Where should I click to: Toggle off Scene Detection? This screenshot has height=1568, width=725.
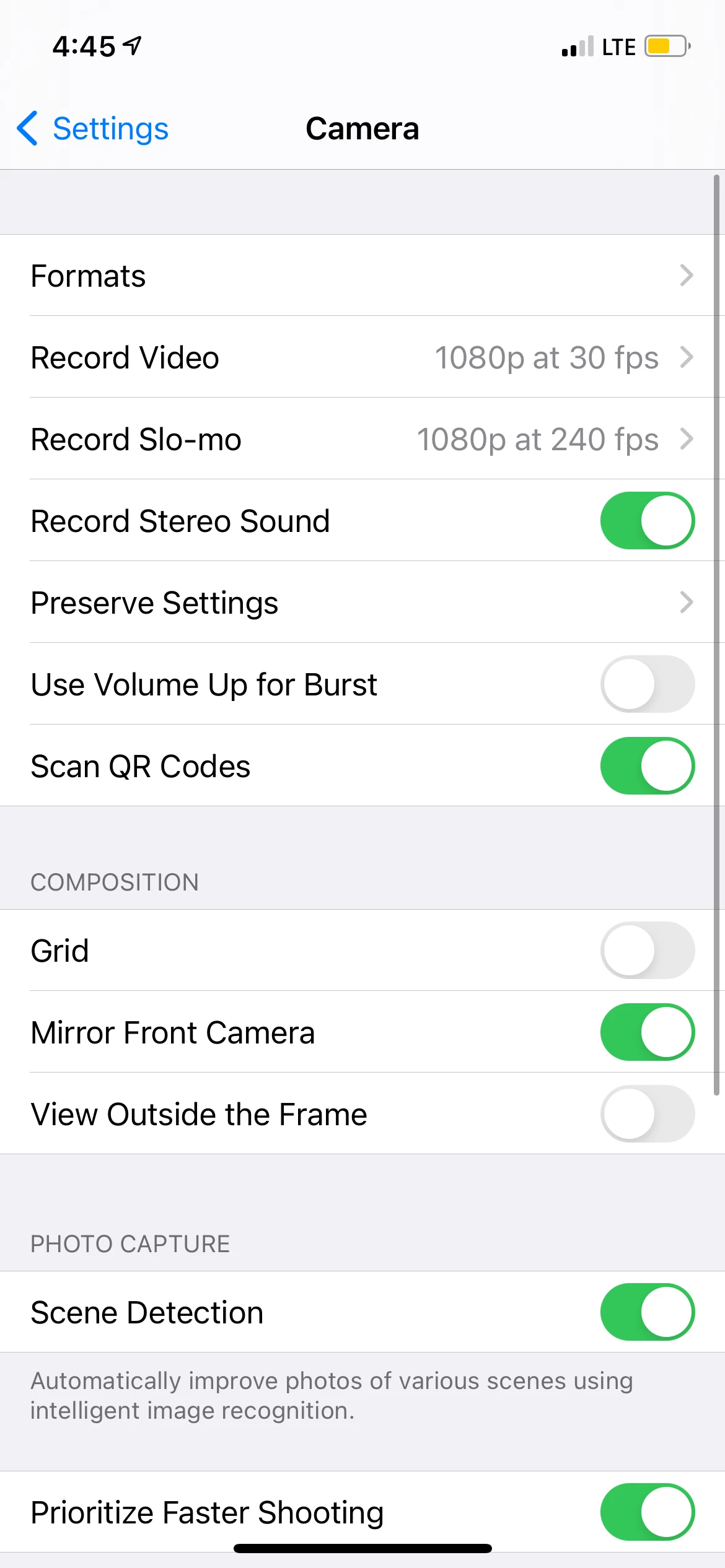pyautogui.click(x=647, y=1312)
